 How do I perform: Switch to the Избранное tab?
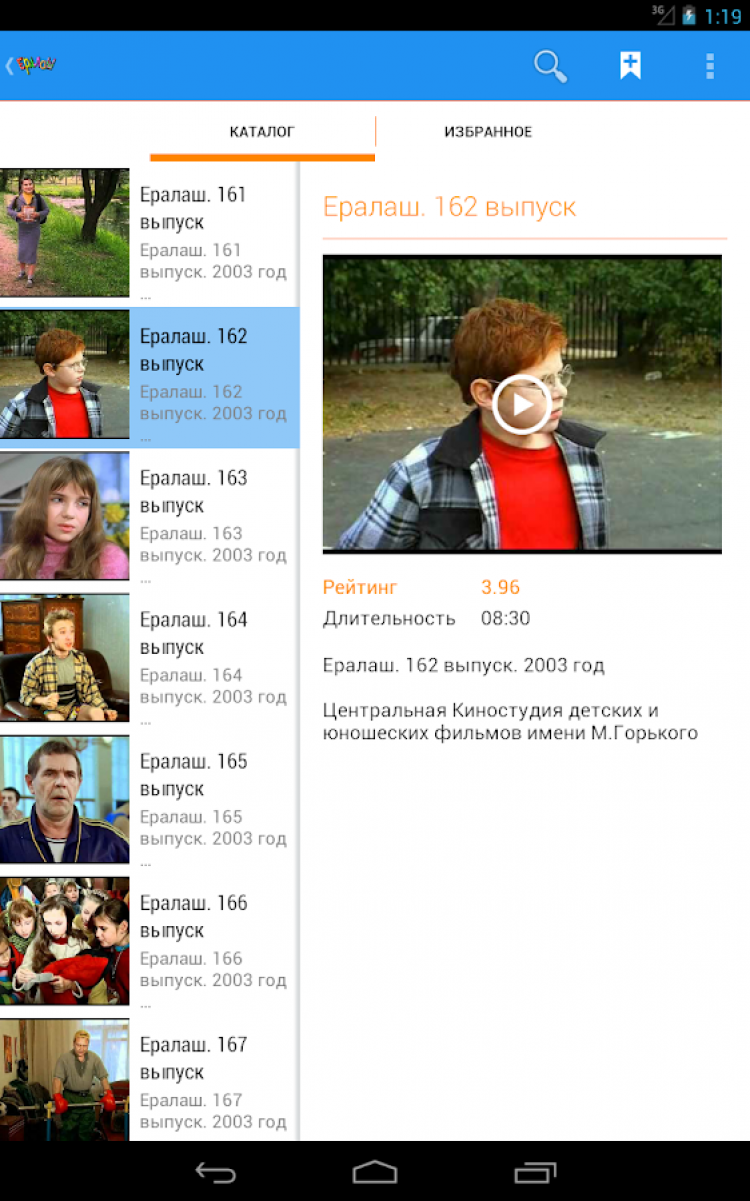488,132
